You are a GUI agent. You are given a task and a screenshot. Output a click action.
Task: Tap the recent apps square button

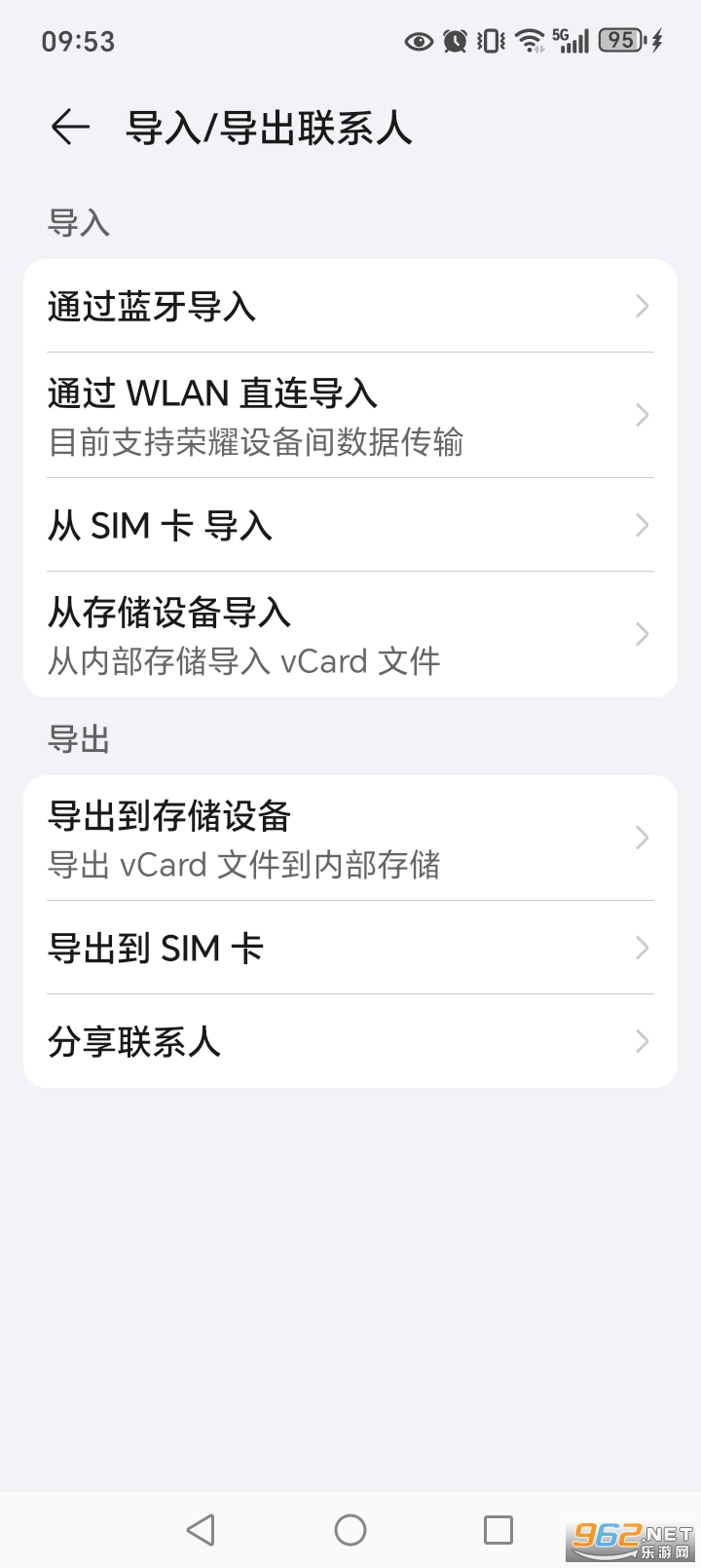[x=498, y=1529]
